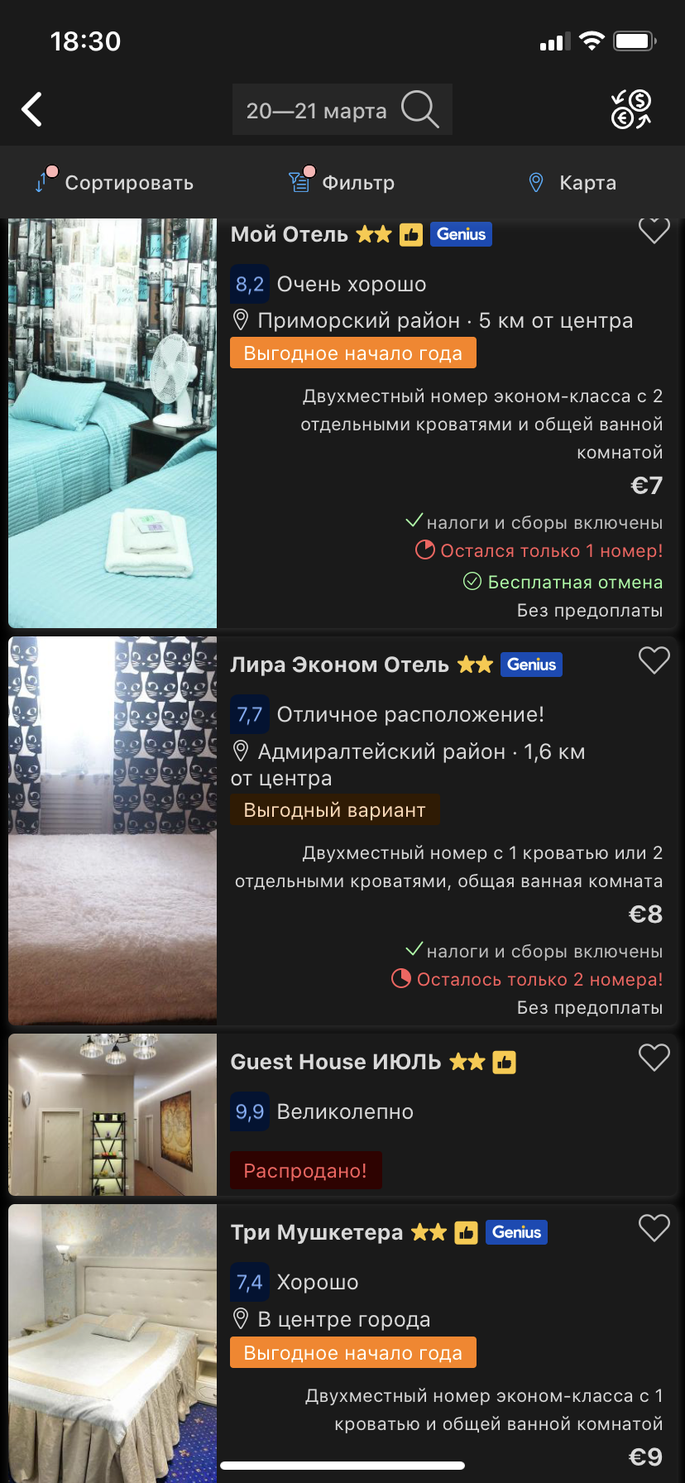Open the currency converter icon
This screenshot has width=685, height=1483.
click(x=631, y=110)
